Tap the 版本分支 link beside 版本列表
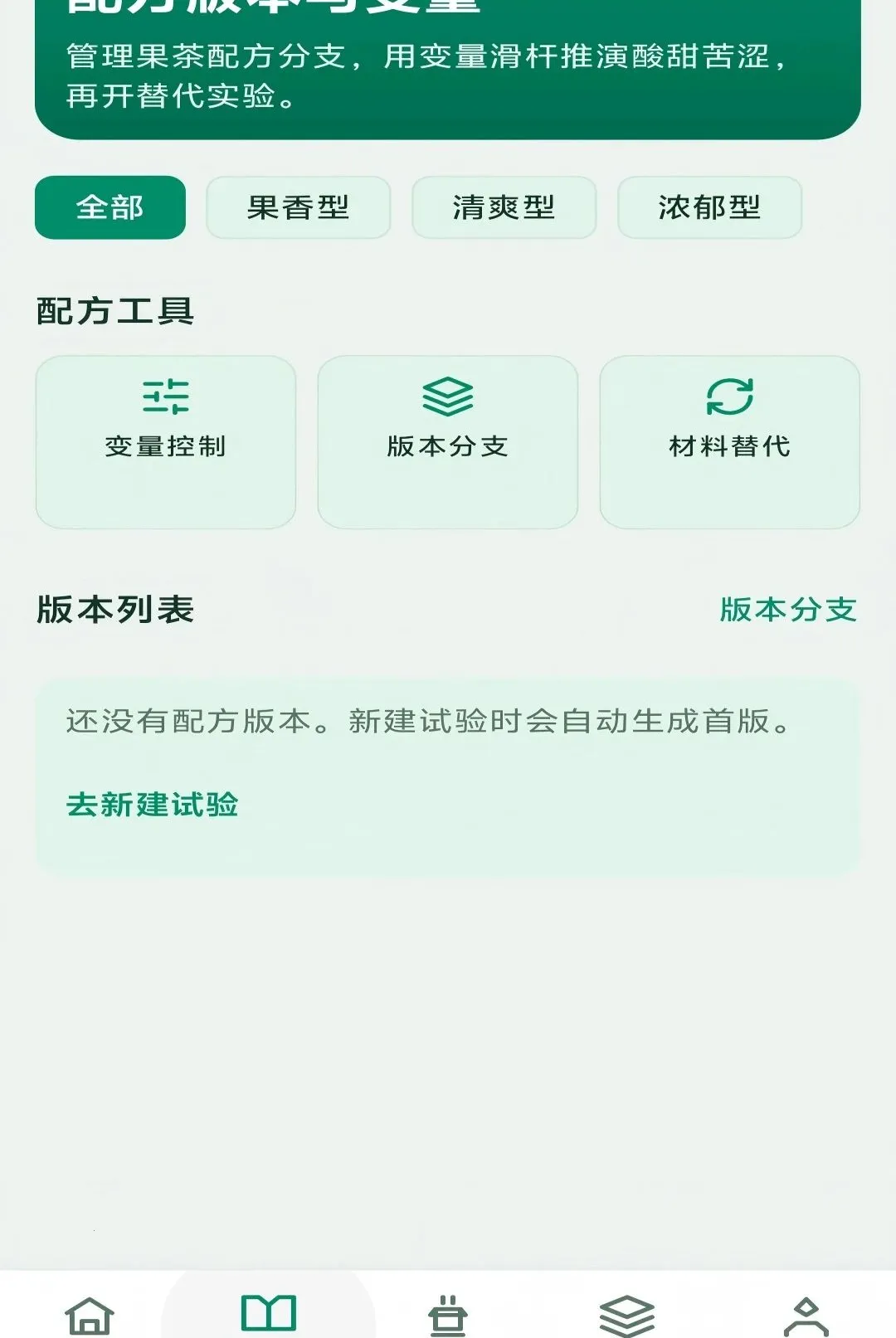 pos(788,610)
